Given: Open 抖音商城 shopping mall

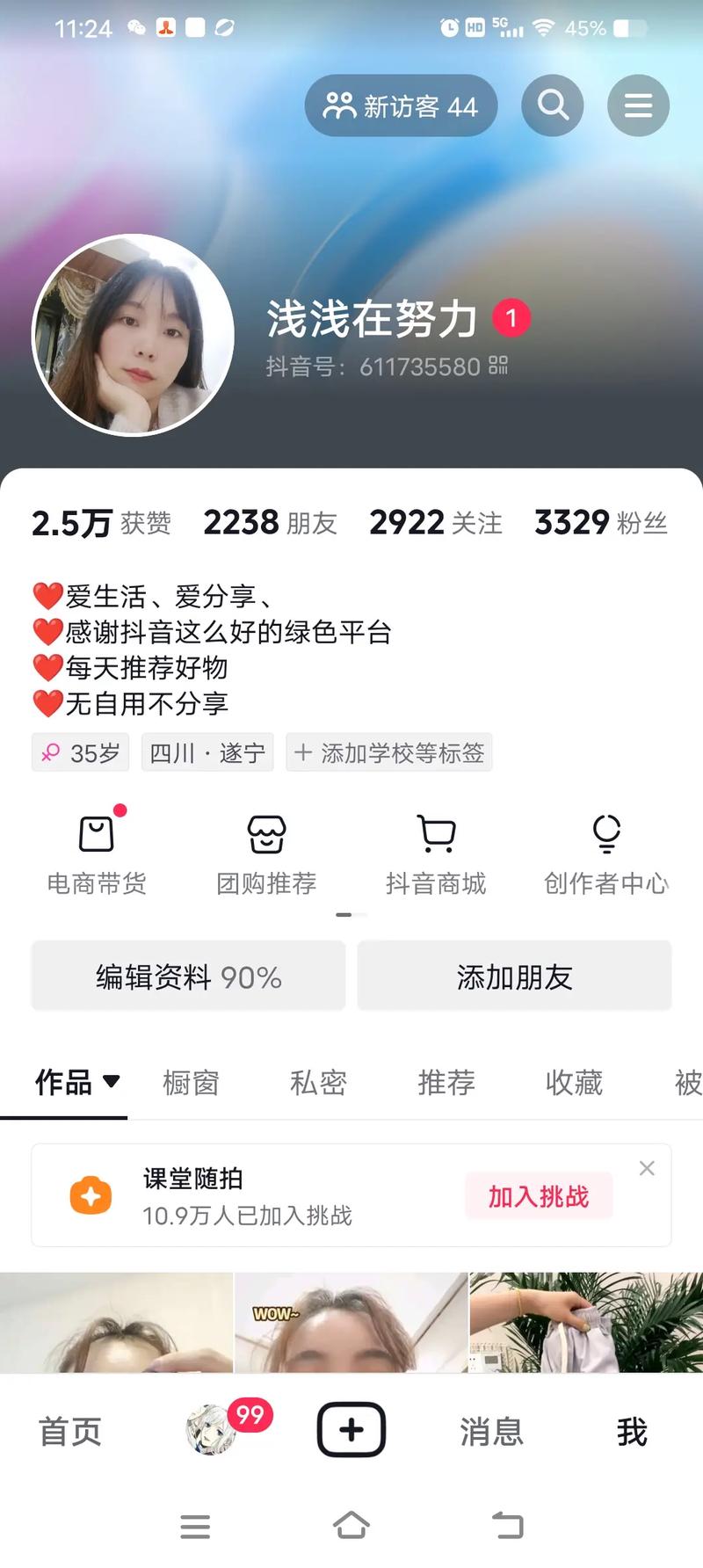Looking at the screenshot, I should [x=437, y=851].
